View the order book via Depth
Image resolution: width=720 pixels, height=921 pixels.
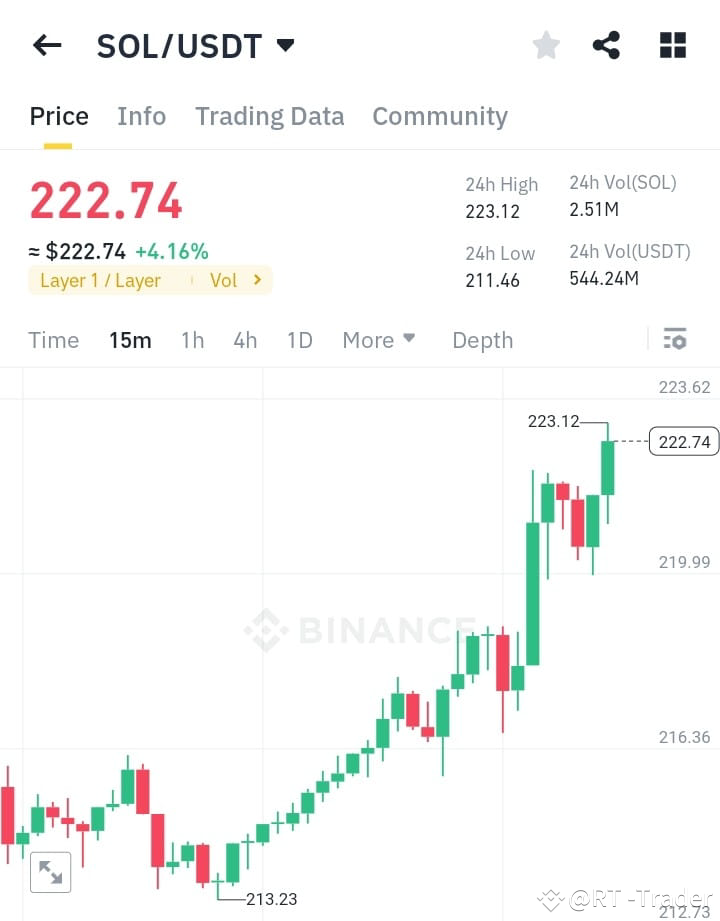483,340
